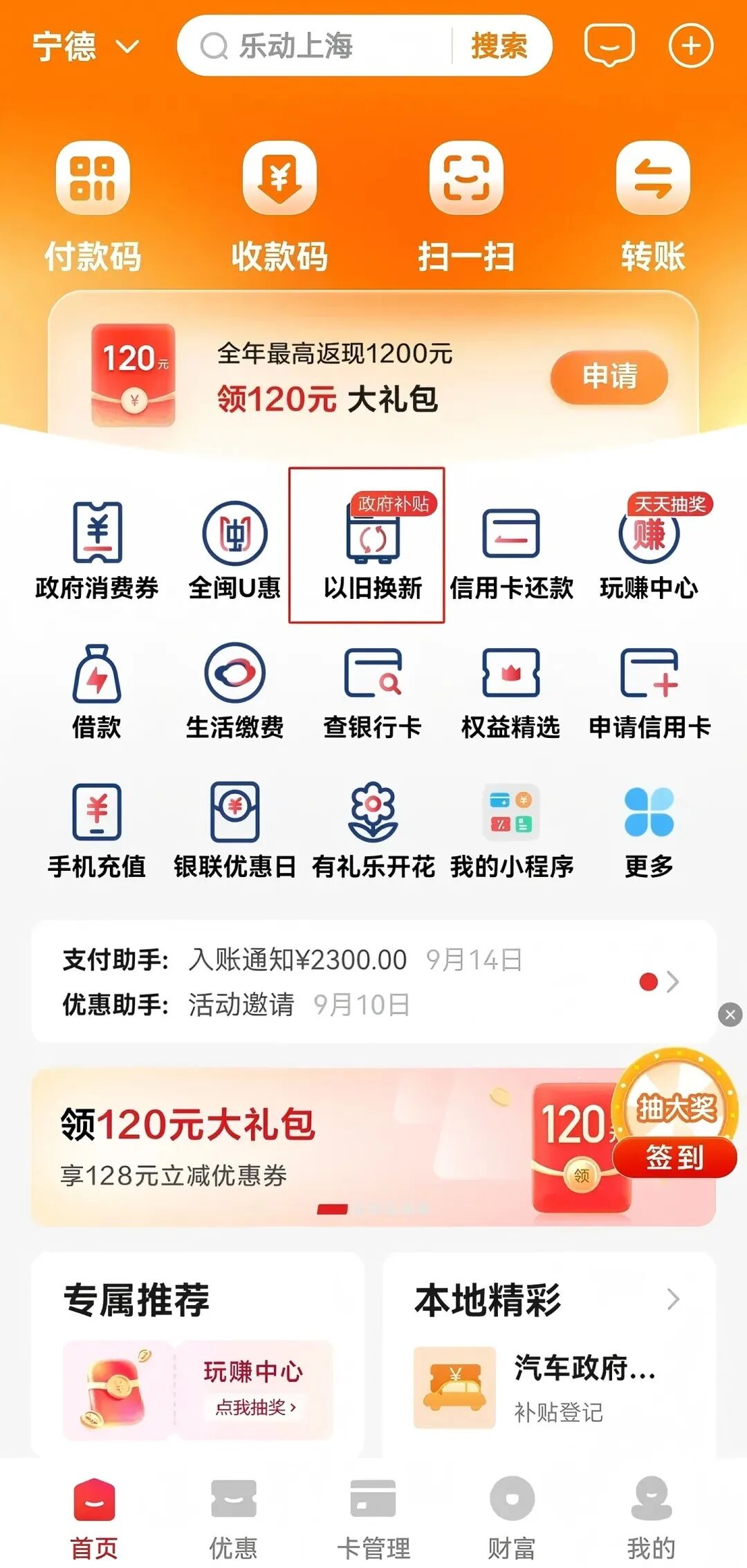Tap the 乐动上海 search field
Image resolution: width=747 pixels, height=1568 pixels.
click(318, 46)
